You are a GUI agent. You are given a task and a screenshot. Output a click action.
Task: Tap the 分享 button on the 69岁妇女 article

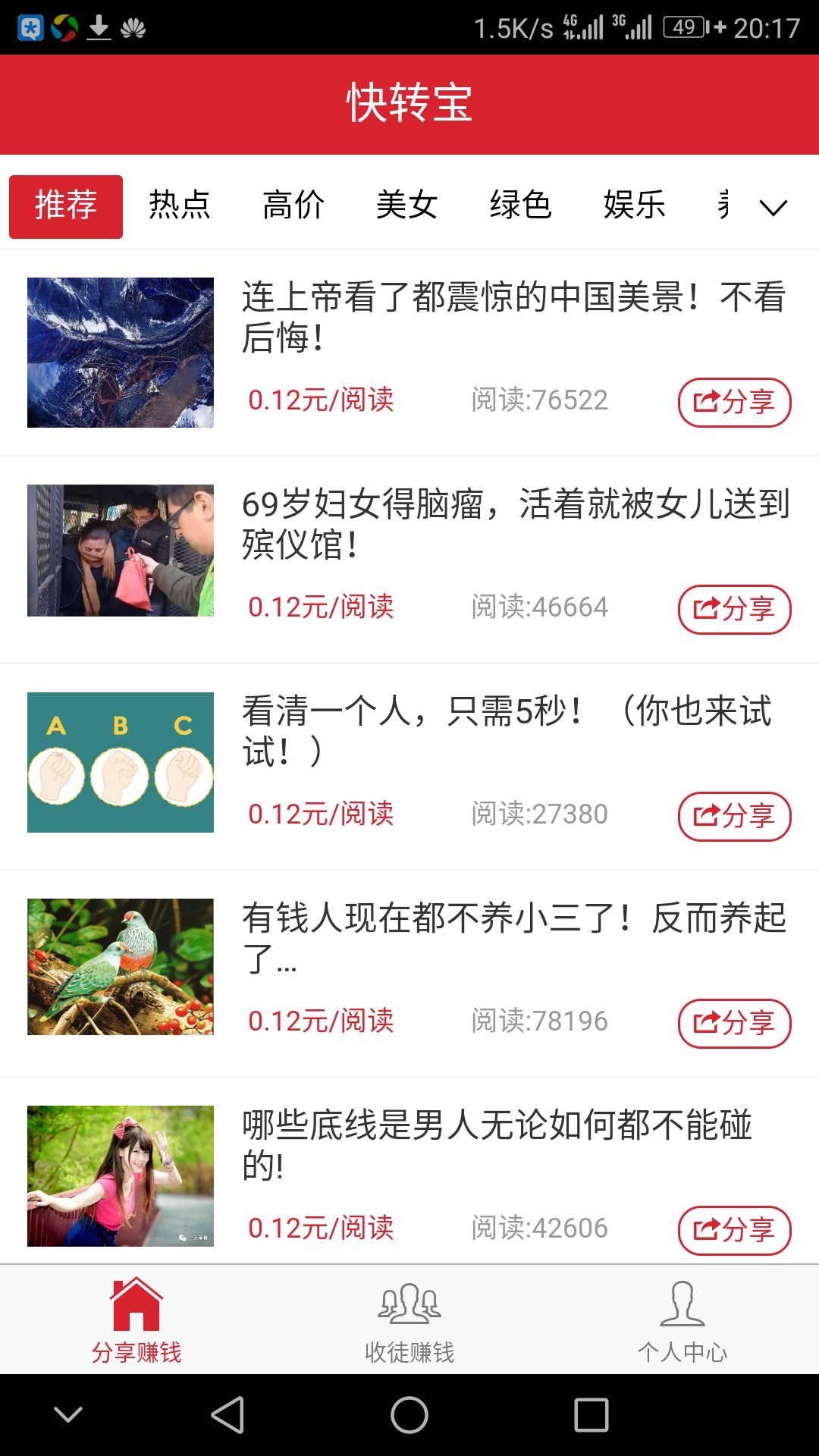pos(734,609)
